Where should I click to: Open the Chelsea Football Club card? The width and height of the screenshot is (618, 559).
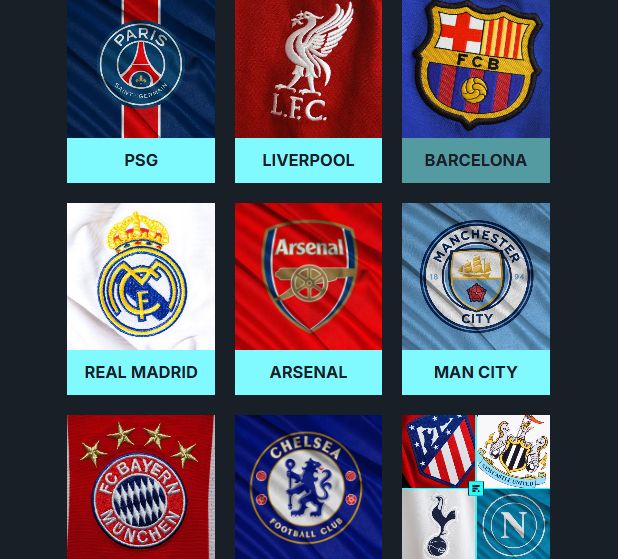308,488
